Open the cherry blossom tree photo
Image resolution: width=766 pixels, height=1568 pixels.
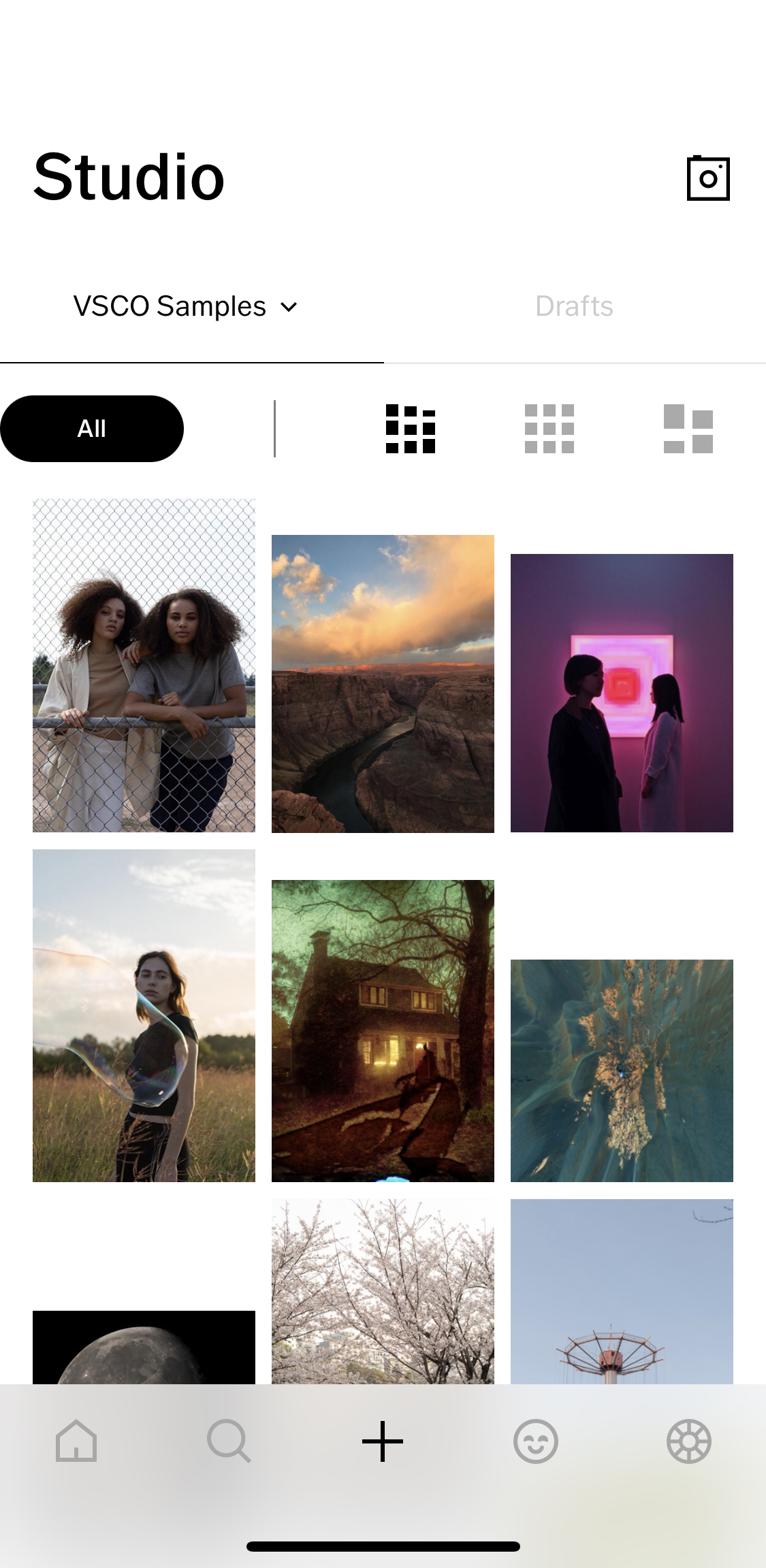pyautogui.click(x=383, y=1291)
